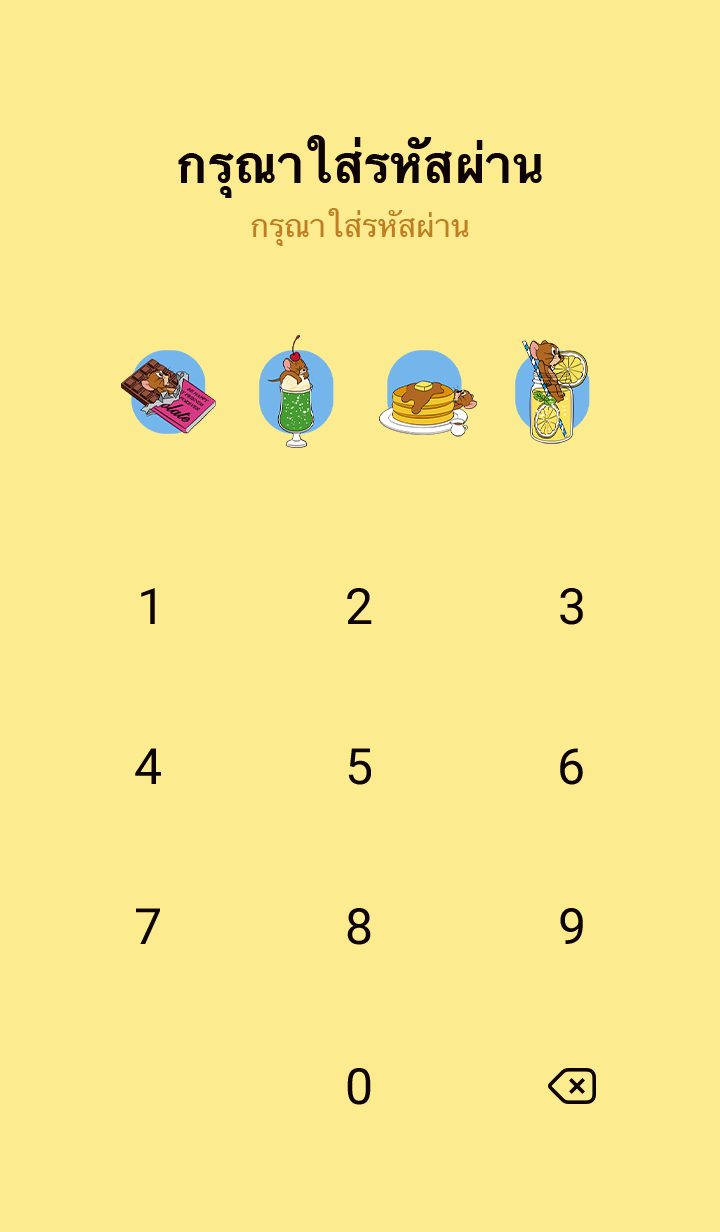
Task: Enter digit 7 for the passcode
Action: [x=148, y=927]
